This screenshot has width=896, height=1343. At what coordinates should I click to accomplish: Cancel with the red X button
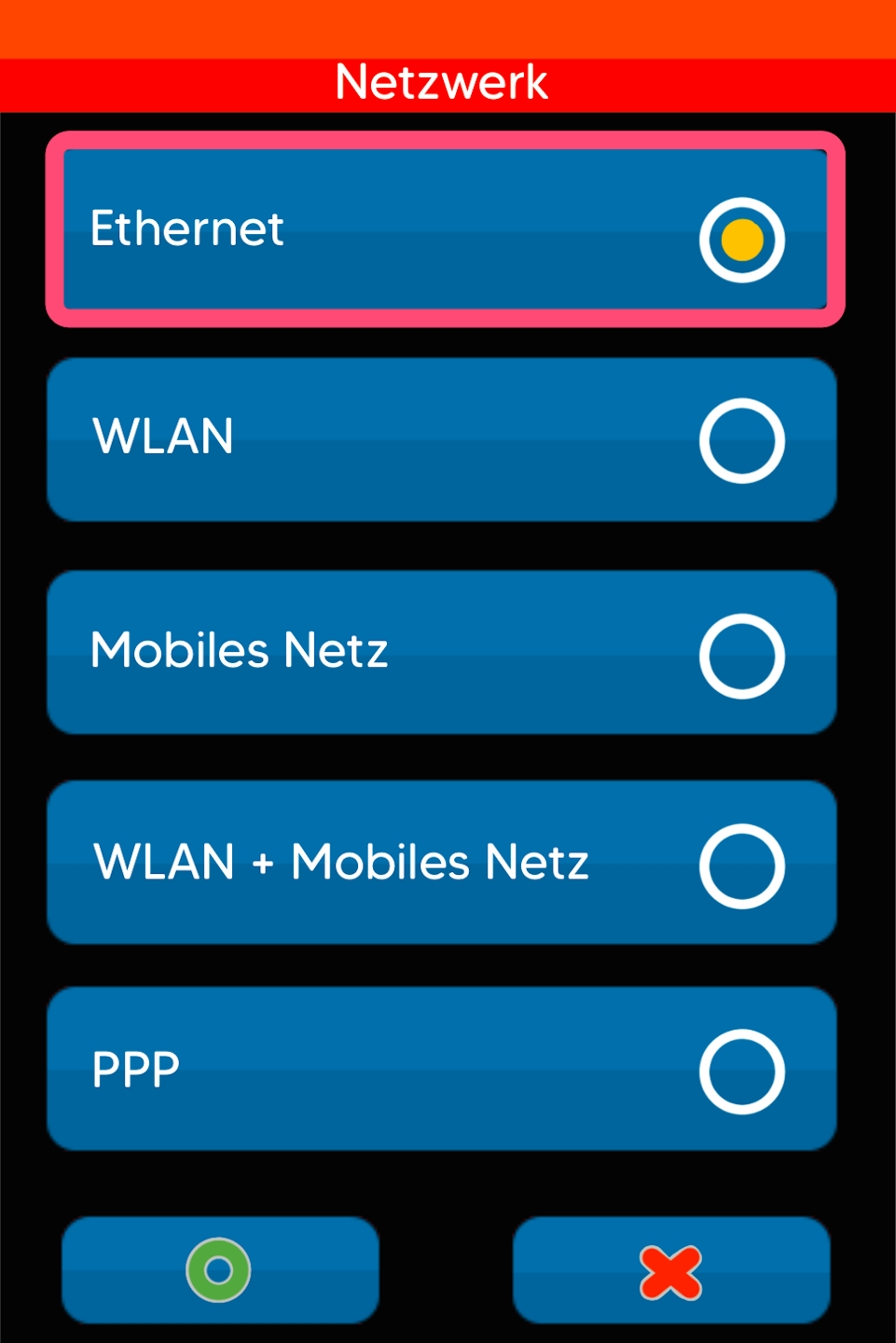[x=671, y=1271]
